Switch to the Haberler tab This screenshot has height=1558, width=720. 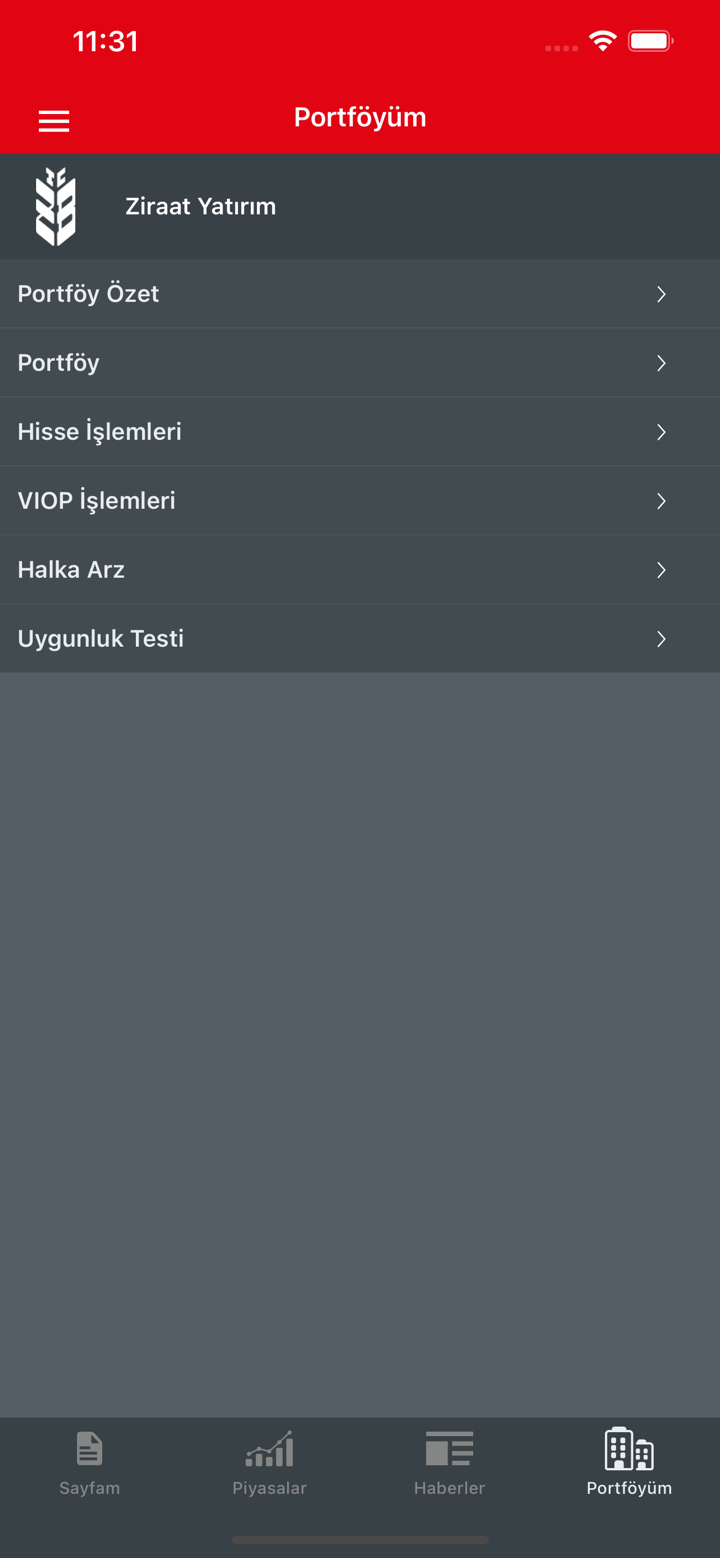(449, 1463)
